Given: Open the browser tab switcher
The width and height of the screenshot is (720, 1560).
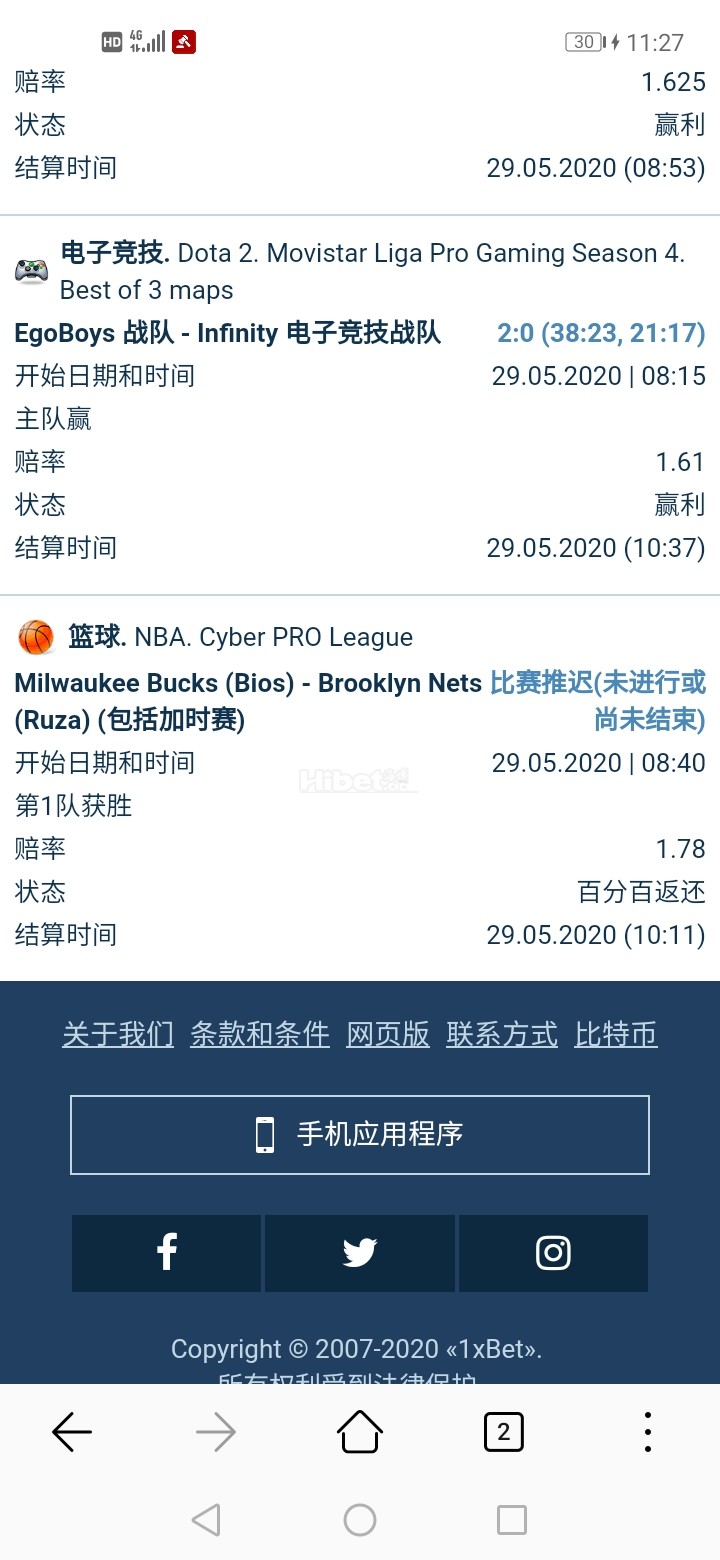Looking at the screenshot, I should click(503, 1433).
